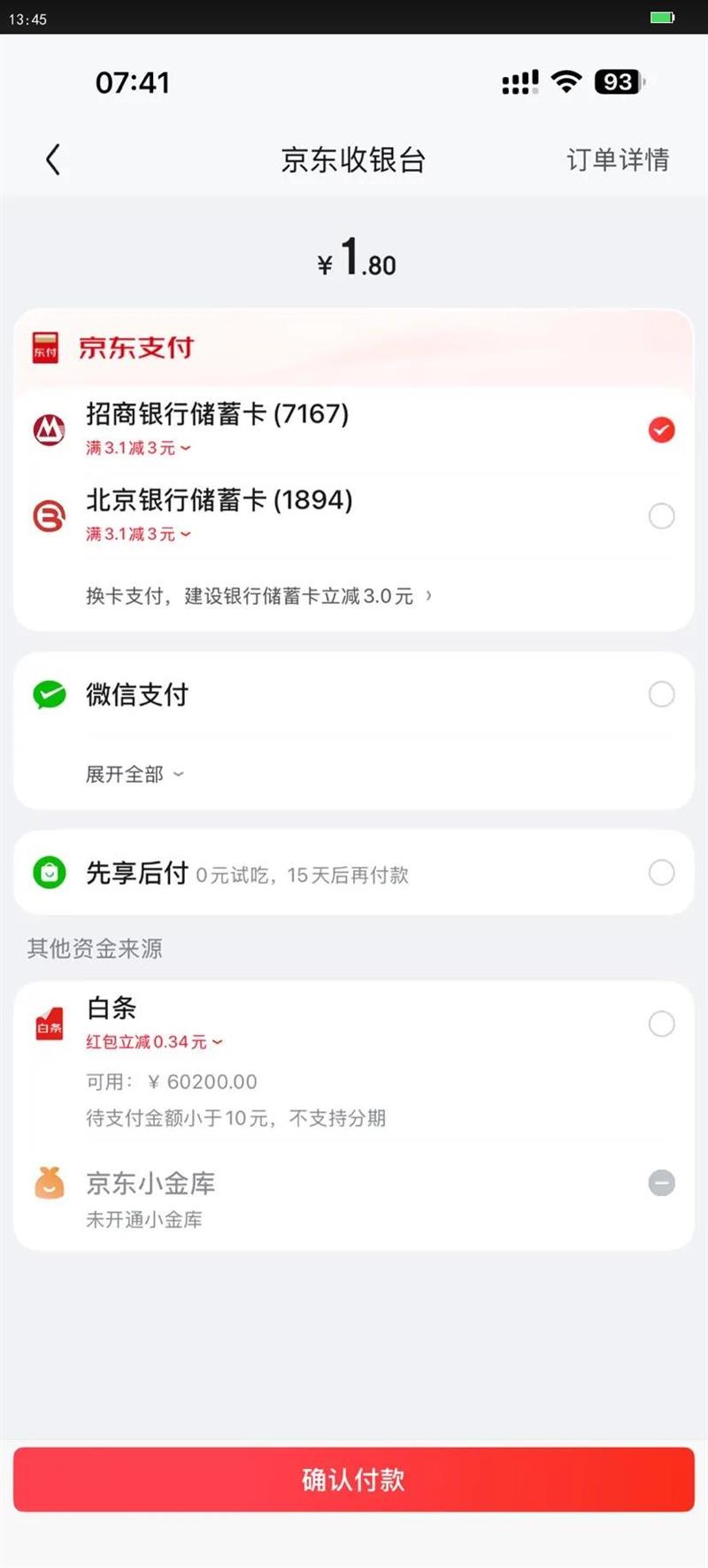This screenshot has width=708, height=1568.
Task: Select 先享后付 payment option
Action: tap(661, 873)
